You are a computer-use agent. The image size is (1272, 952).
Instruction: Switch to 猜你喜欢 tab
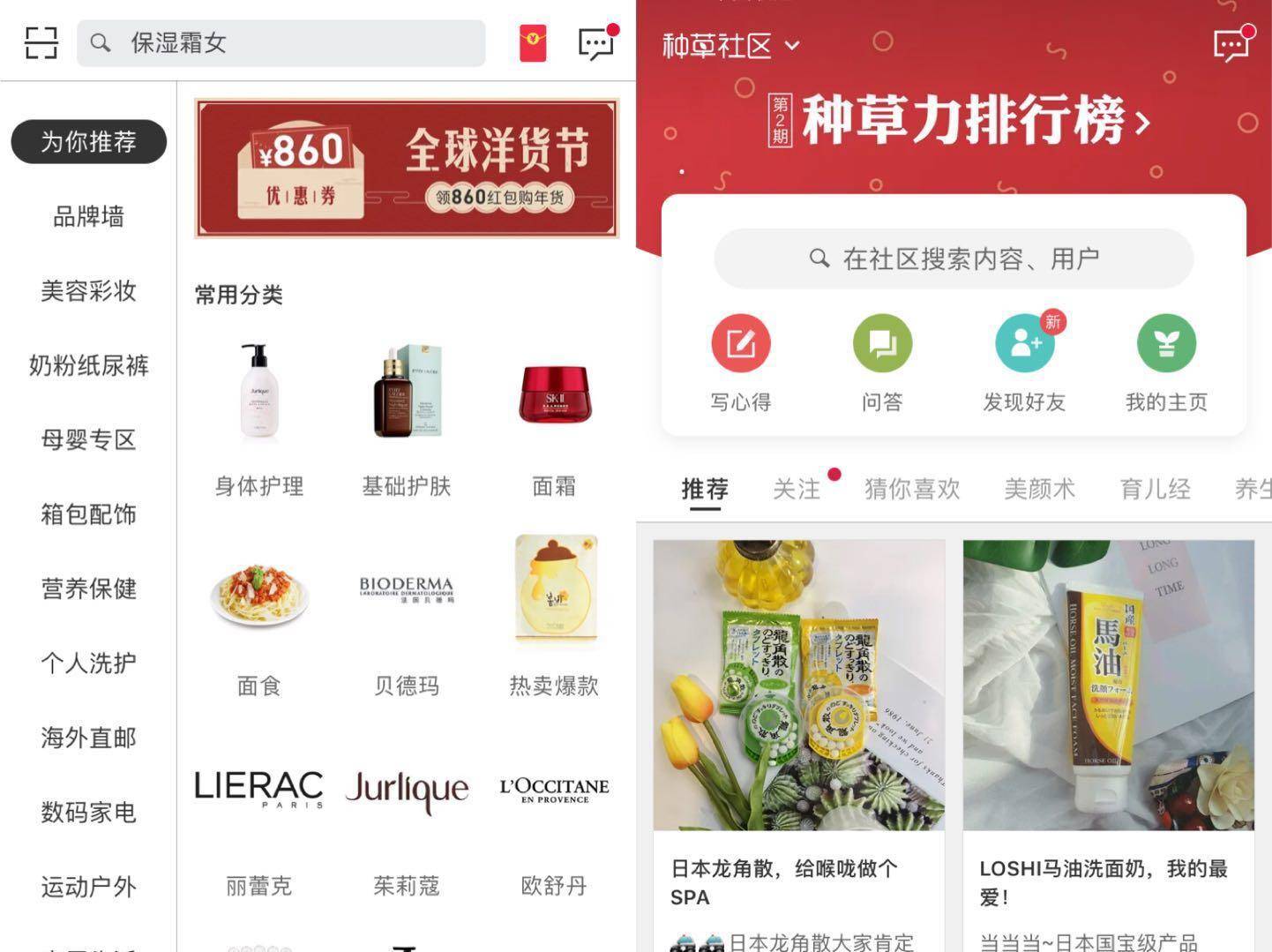click(x=912, y=489)
